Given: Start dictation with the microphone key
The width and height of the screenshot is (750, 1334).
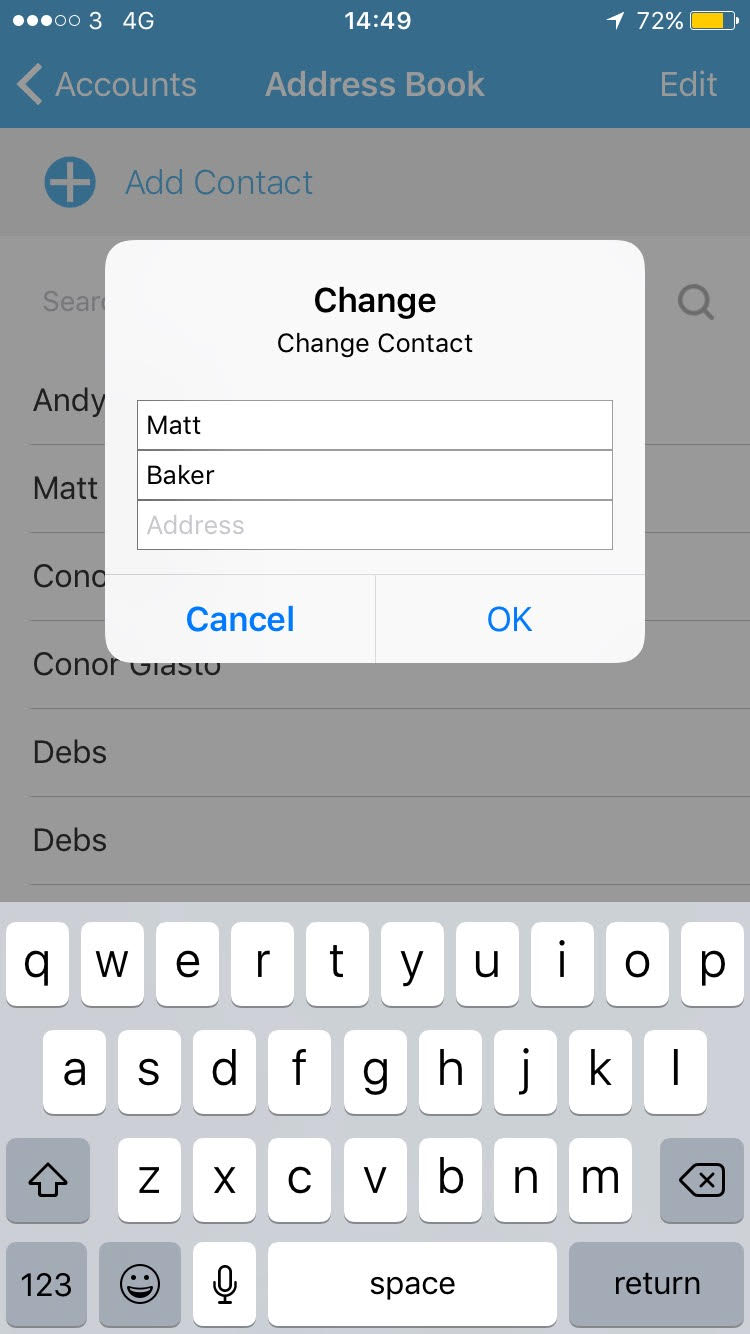Looking at the screenshot, I should click(x=225, y=1284).
